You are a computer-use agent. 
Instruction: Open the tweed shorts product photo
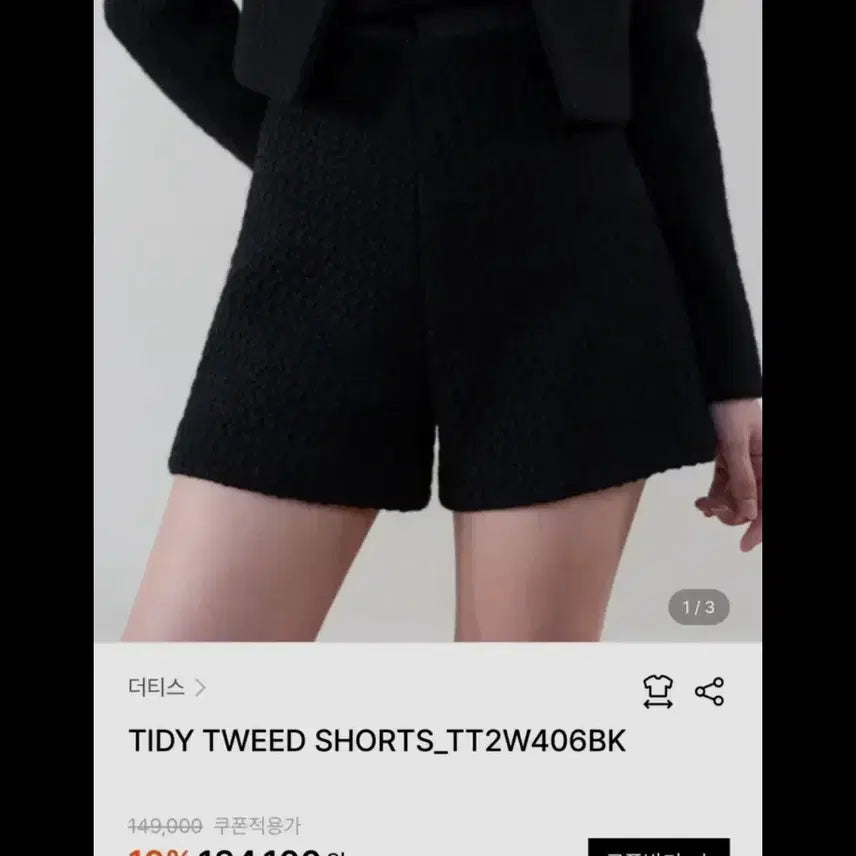(428, 320)
